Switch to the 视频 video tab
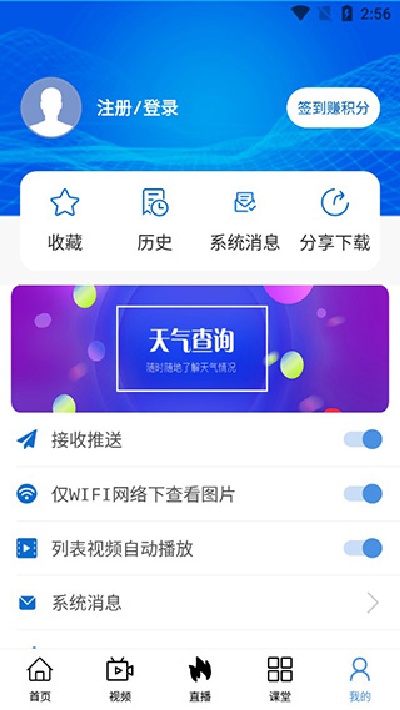 (x=120, y=678)
